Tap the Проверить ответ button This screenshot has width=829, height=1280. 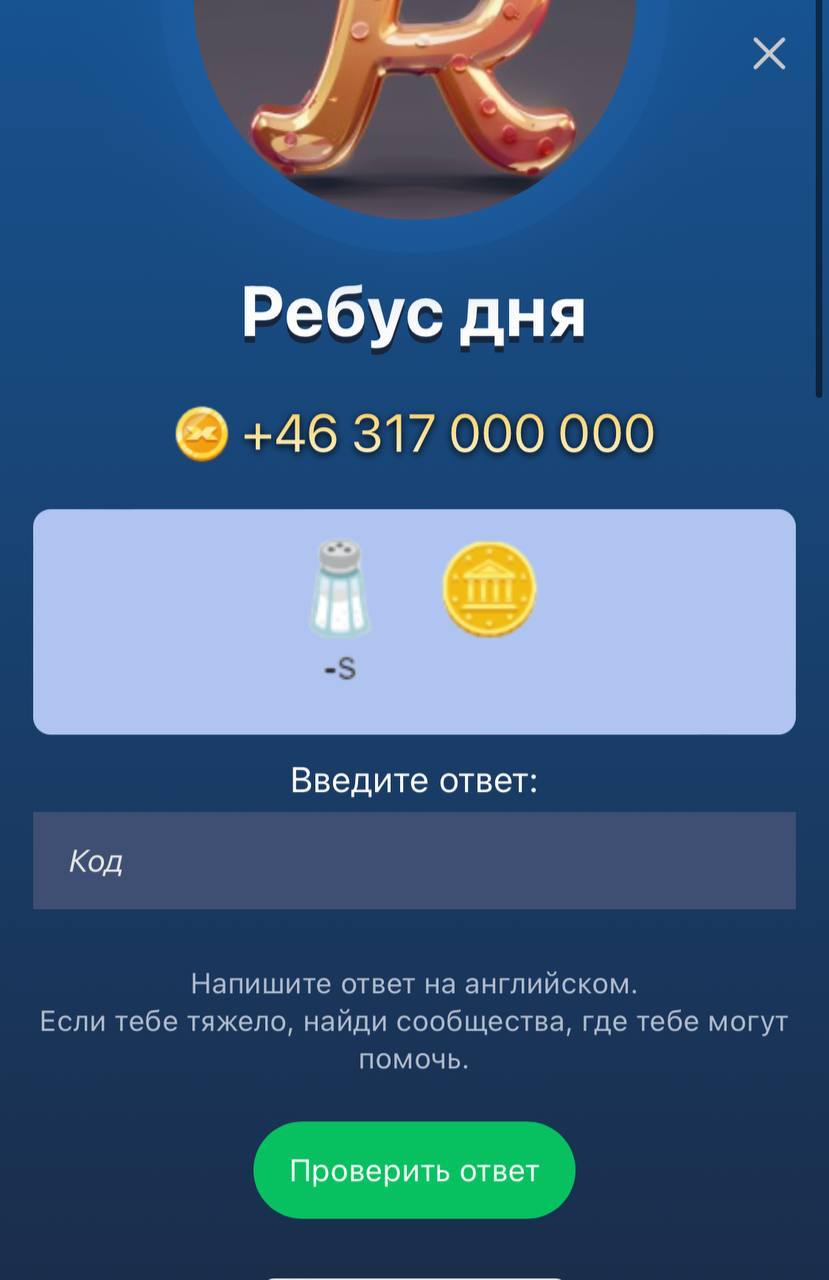tap(414, 1170)
